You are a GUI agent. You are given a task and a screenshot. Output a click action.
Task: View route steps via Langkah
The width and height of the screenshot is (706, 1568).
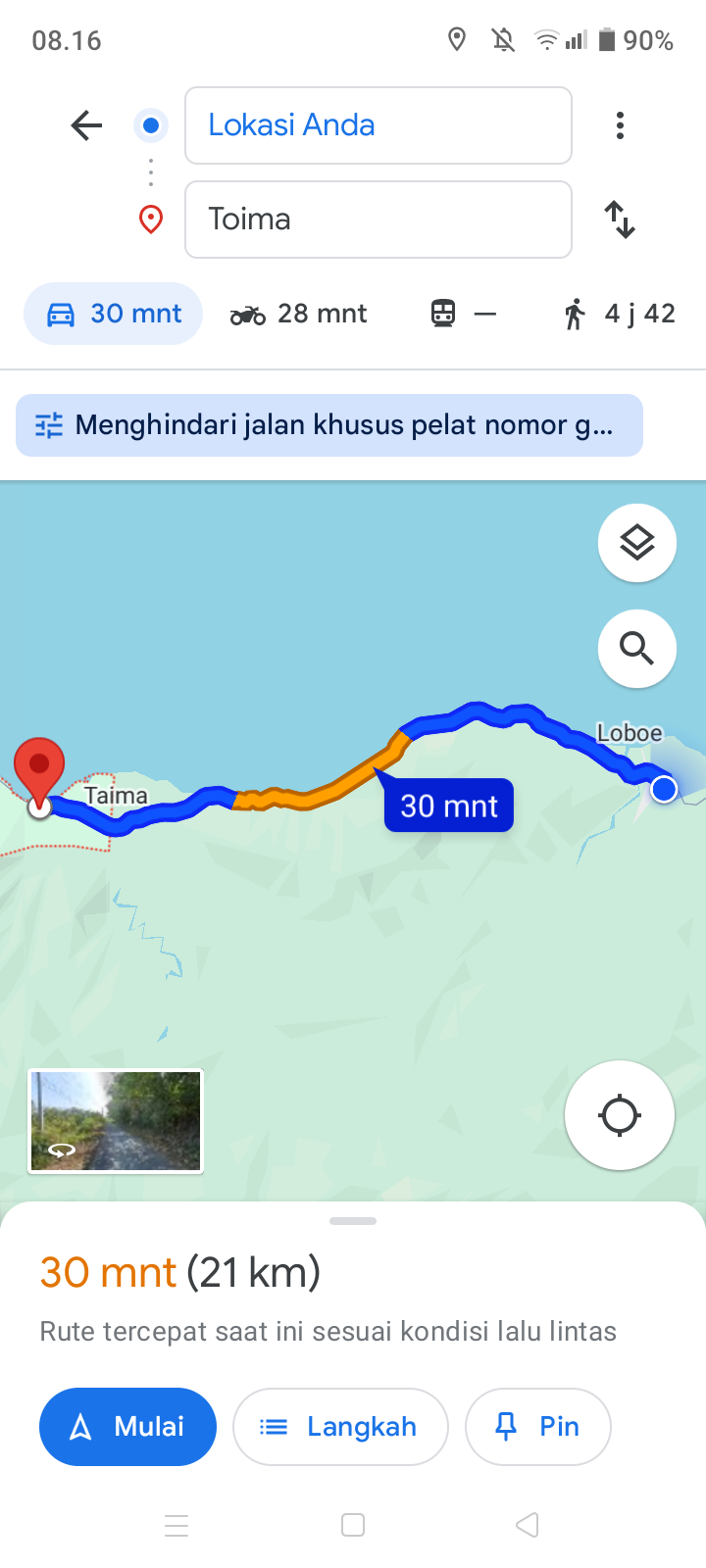tap(340, 1427)
